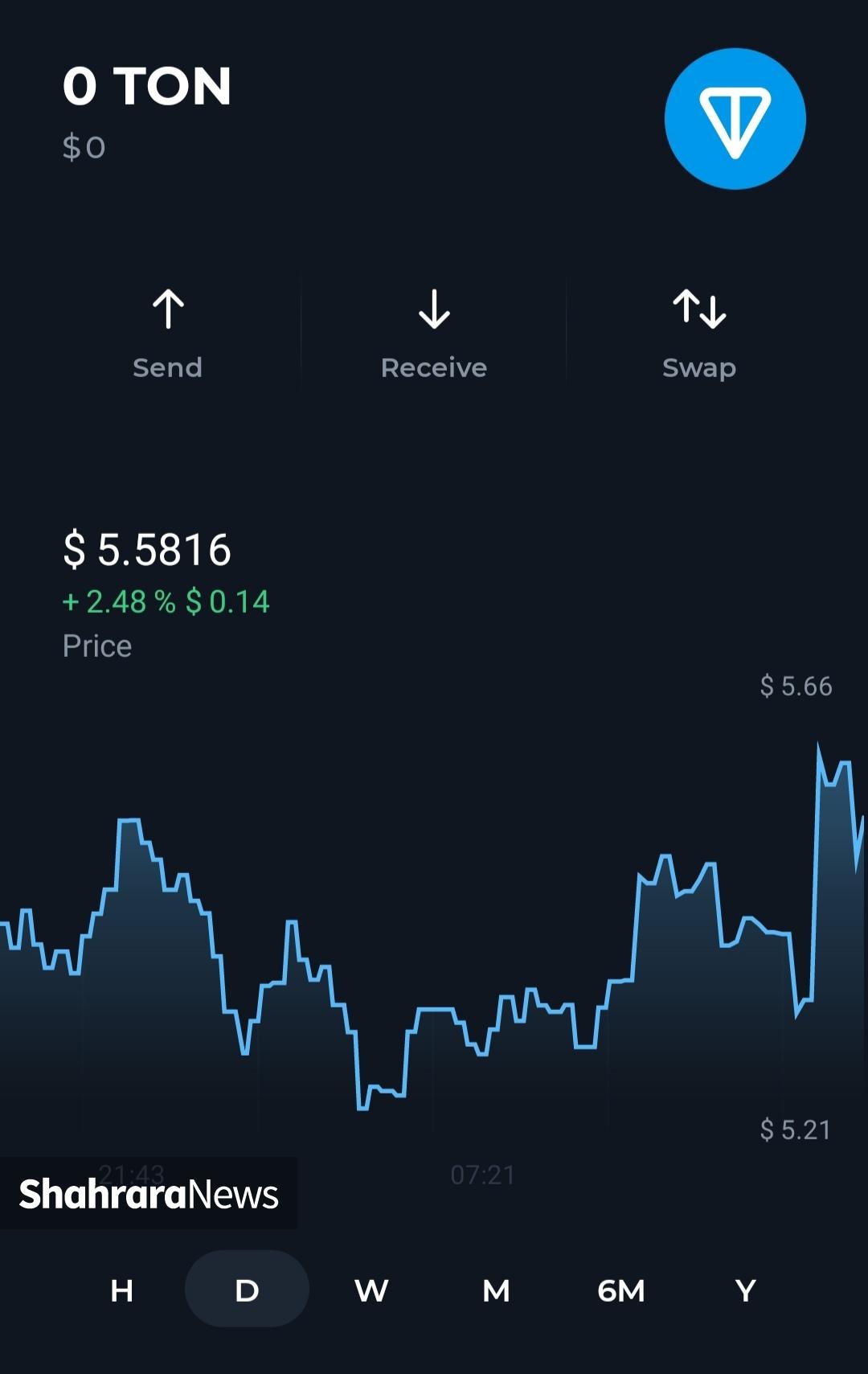Open six-month view via 6M tab
868x1374 pixels.
tap(620, 1290)
